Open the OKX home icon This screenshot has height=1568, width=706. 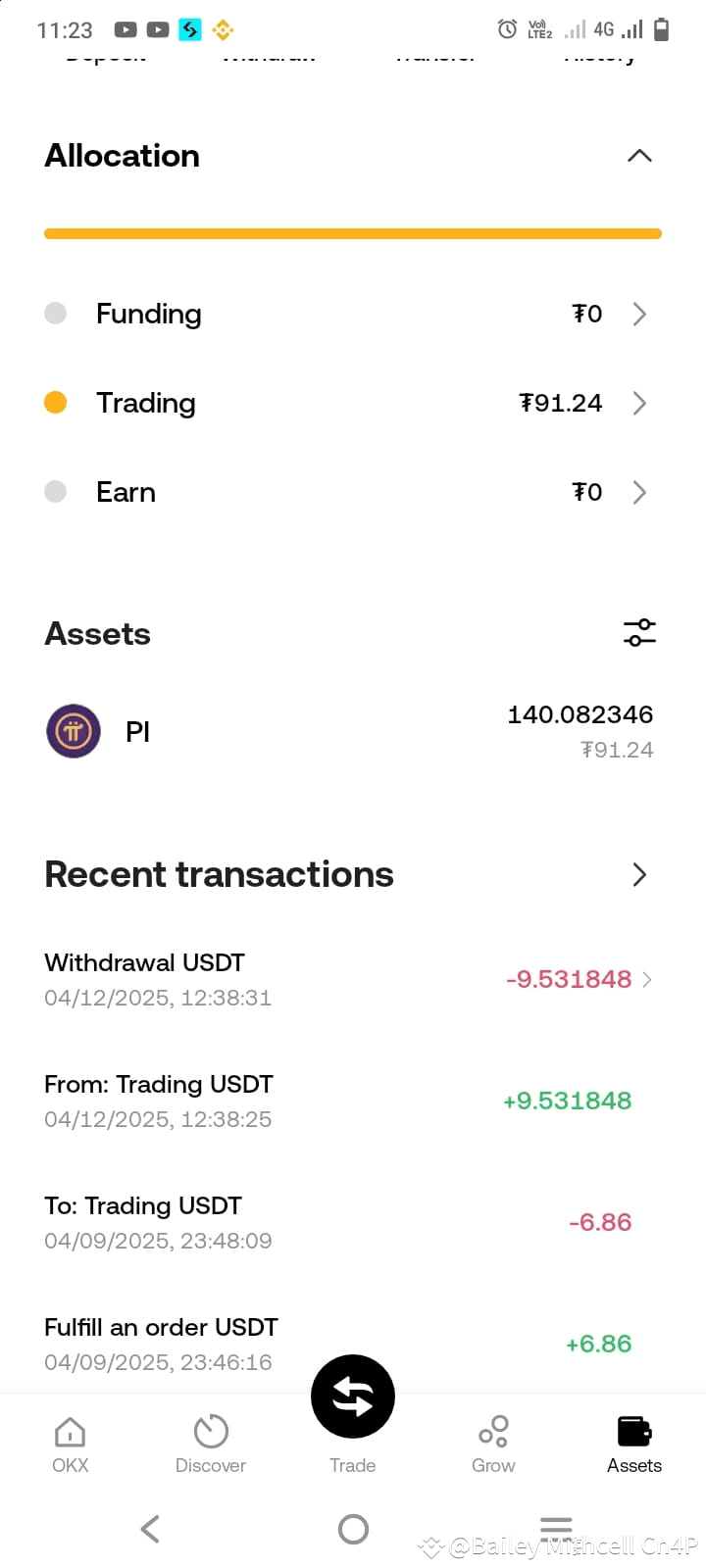(x=70, y=1431)
